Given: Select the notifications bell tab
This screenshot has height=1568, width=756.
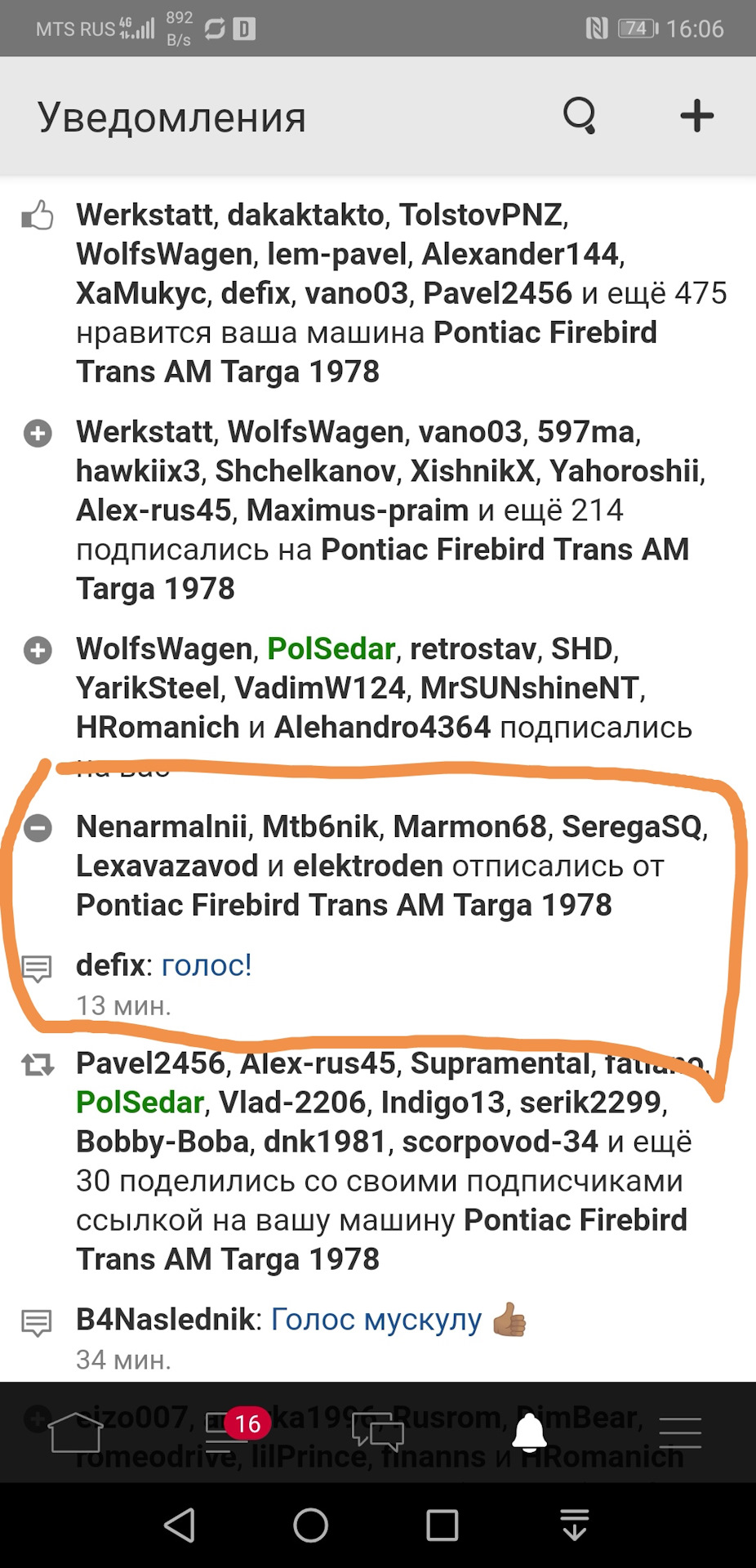Looking at the screenshot, I should pos(529,1432).
